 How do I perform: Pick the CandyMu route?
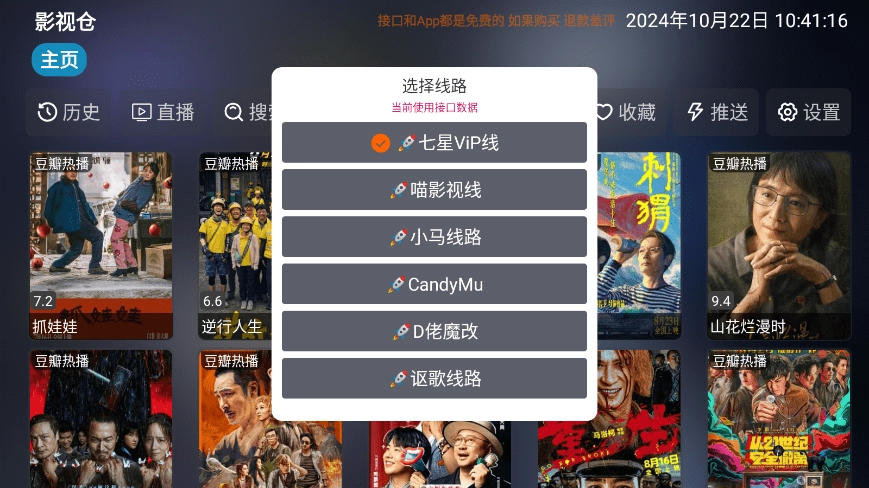434,284
